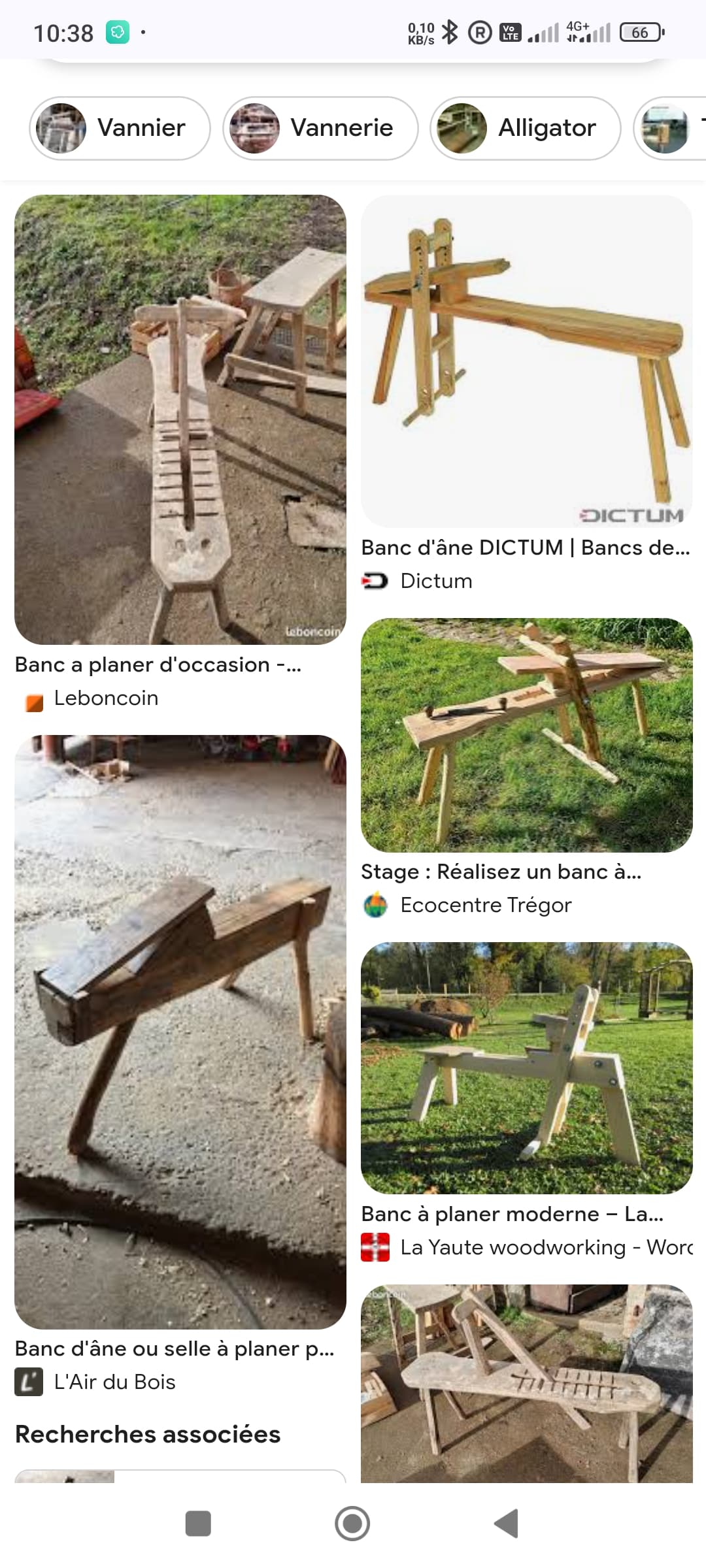Select the Vannier filter chip

tap(120, 128)
